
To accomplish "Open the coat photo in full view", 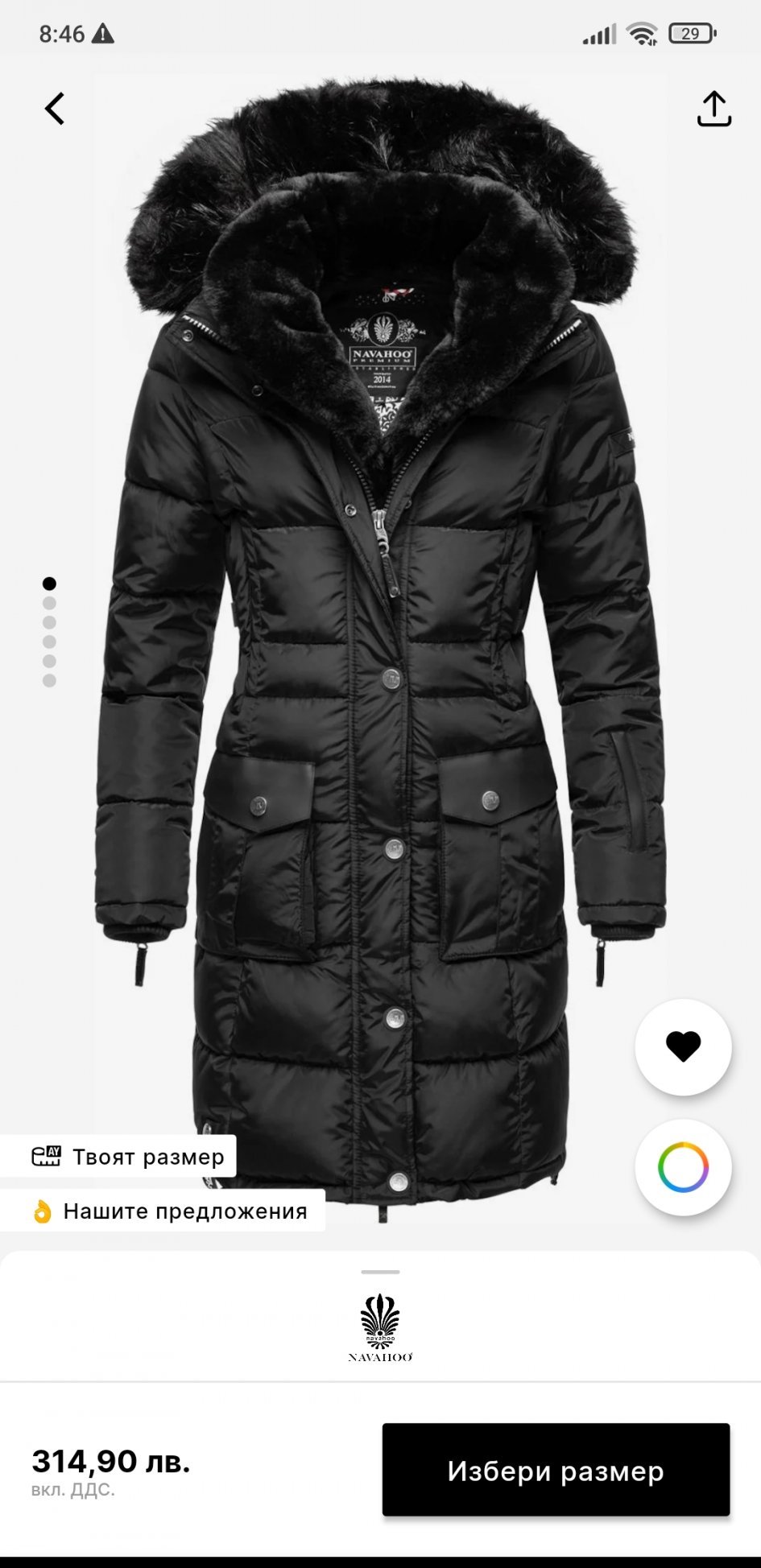I will [380, 644].
